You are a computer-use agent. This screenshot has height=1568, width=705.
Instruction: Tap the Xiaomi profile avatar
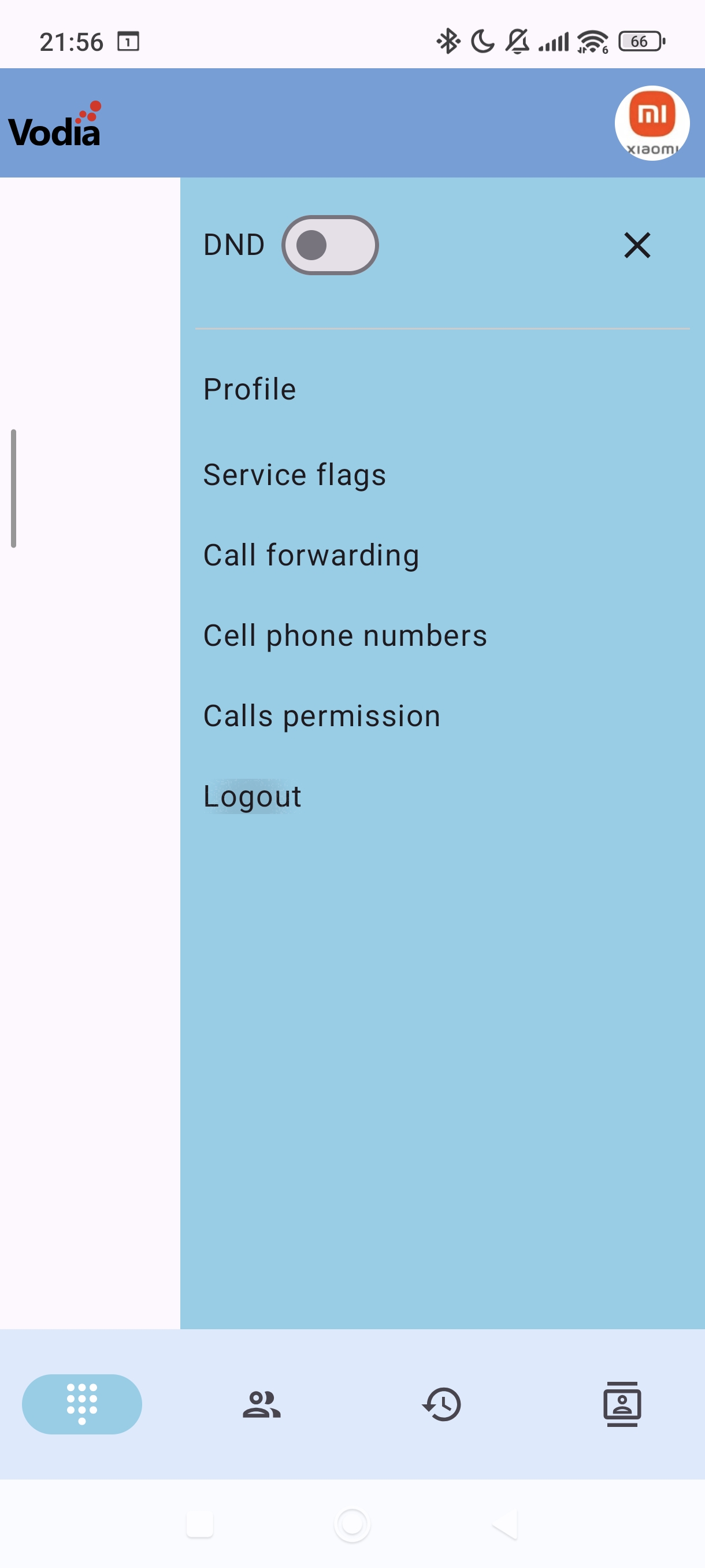[651, 123]
